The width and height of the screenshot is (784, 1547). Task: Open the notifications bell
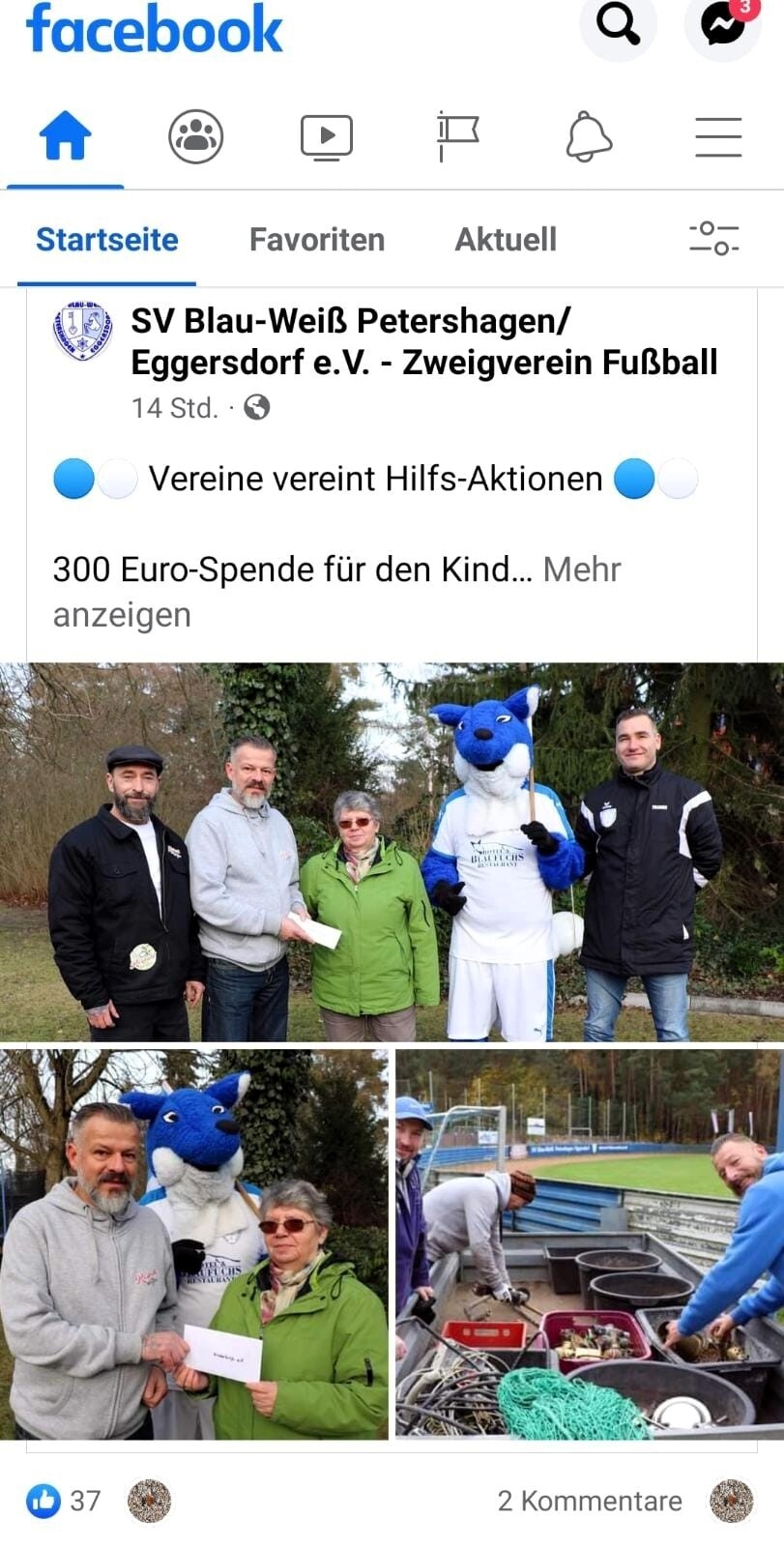click(589, 136)
